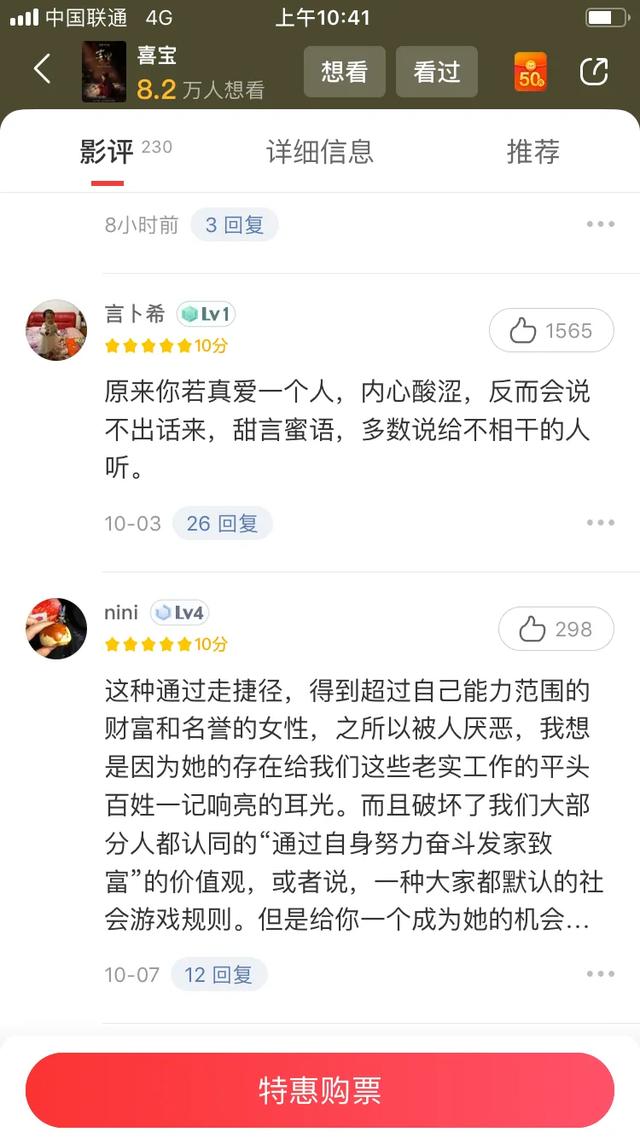Image resolution: width=640 pixels, height=1138 pixels.
Task: Like nini's review with 298 likes
Action: tap(556, 629)
